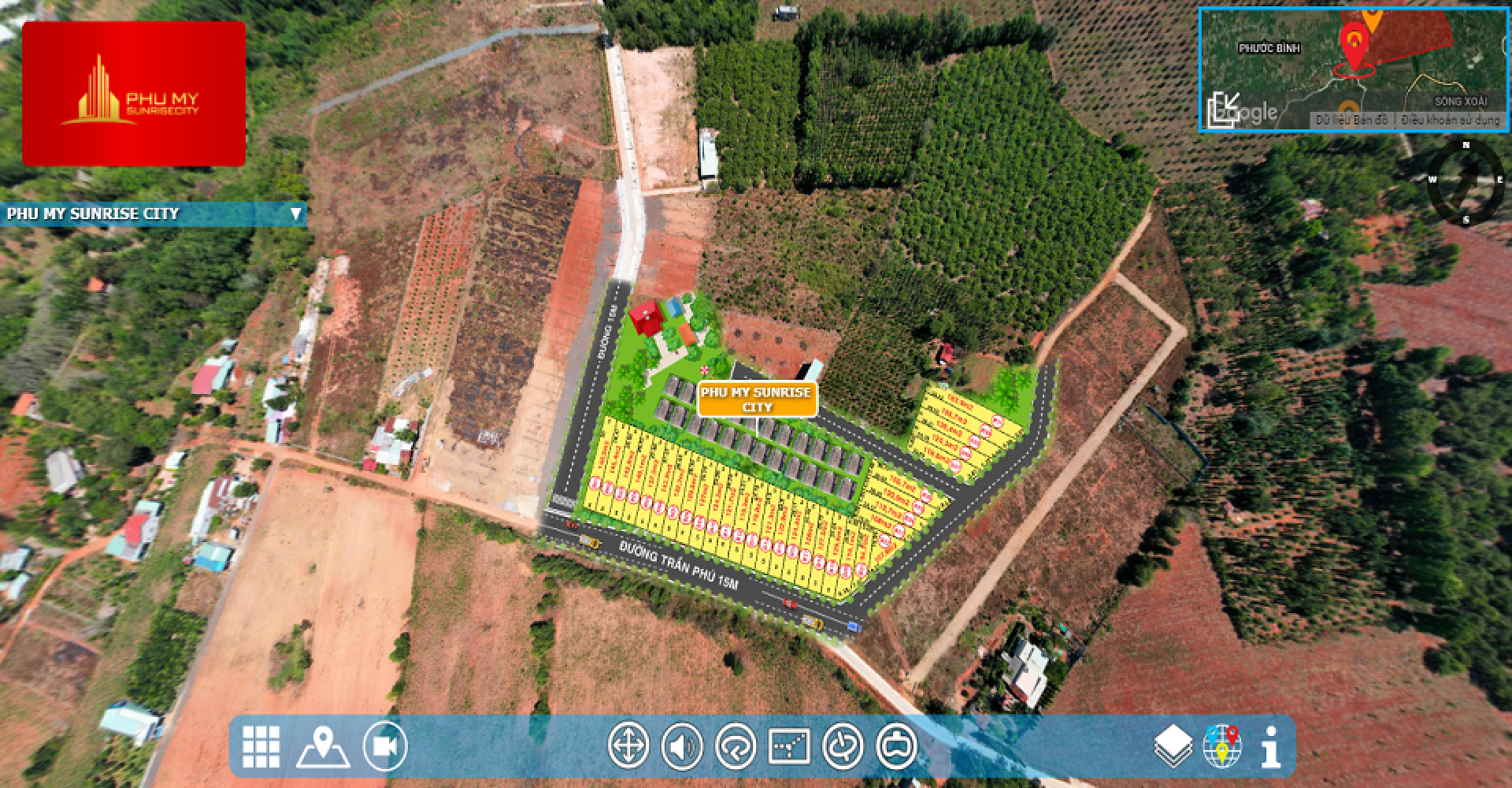
Task: Open the layers icon
Action: click(1173, 745)
